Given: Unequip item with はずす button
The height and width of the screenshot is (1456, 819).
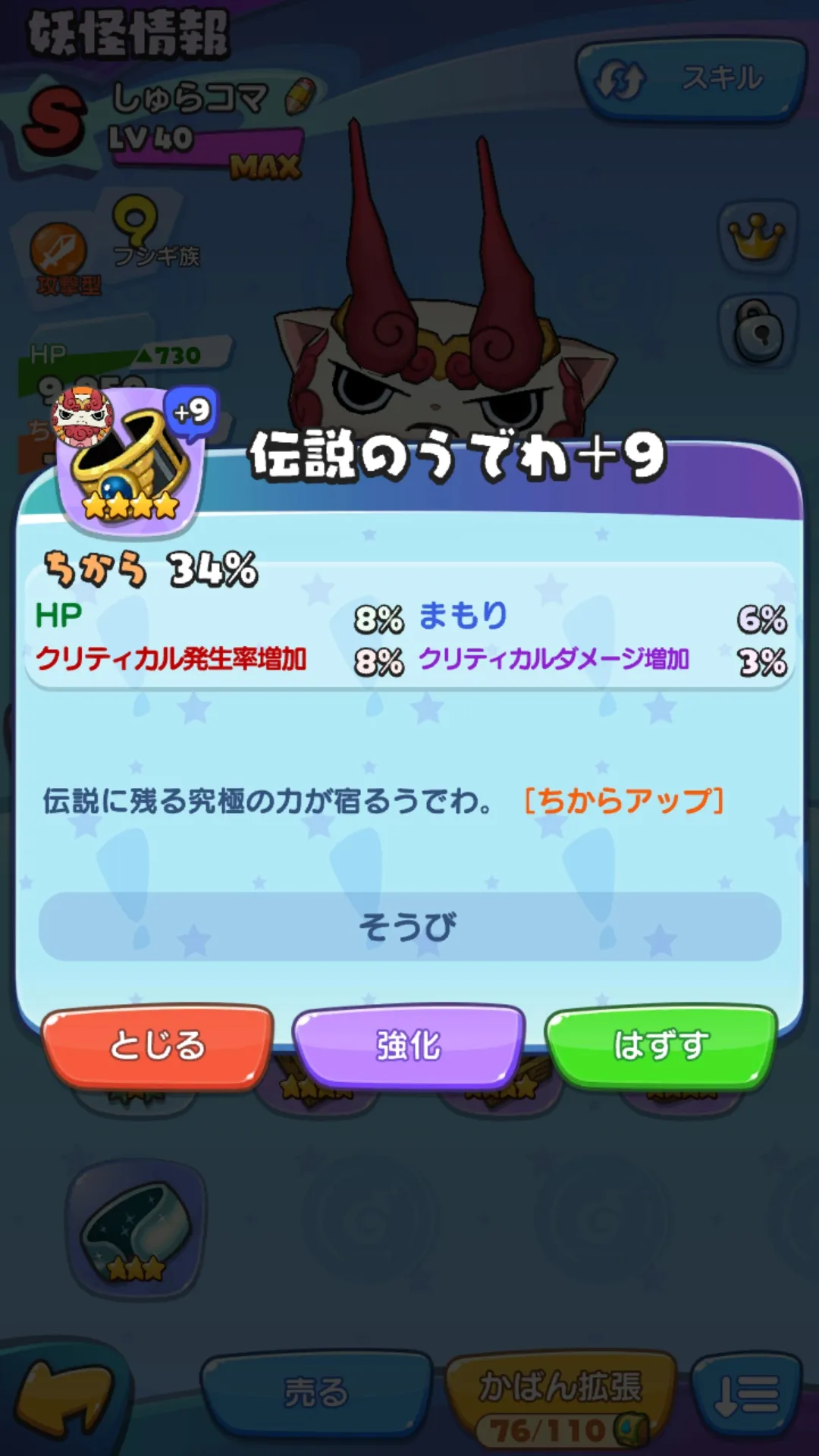Looking at the screenshot, I should click(661, 1046).
